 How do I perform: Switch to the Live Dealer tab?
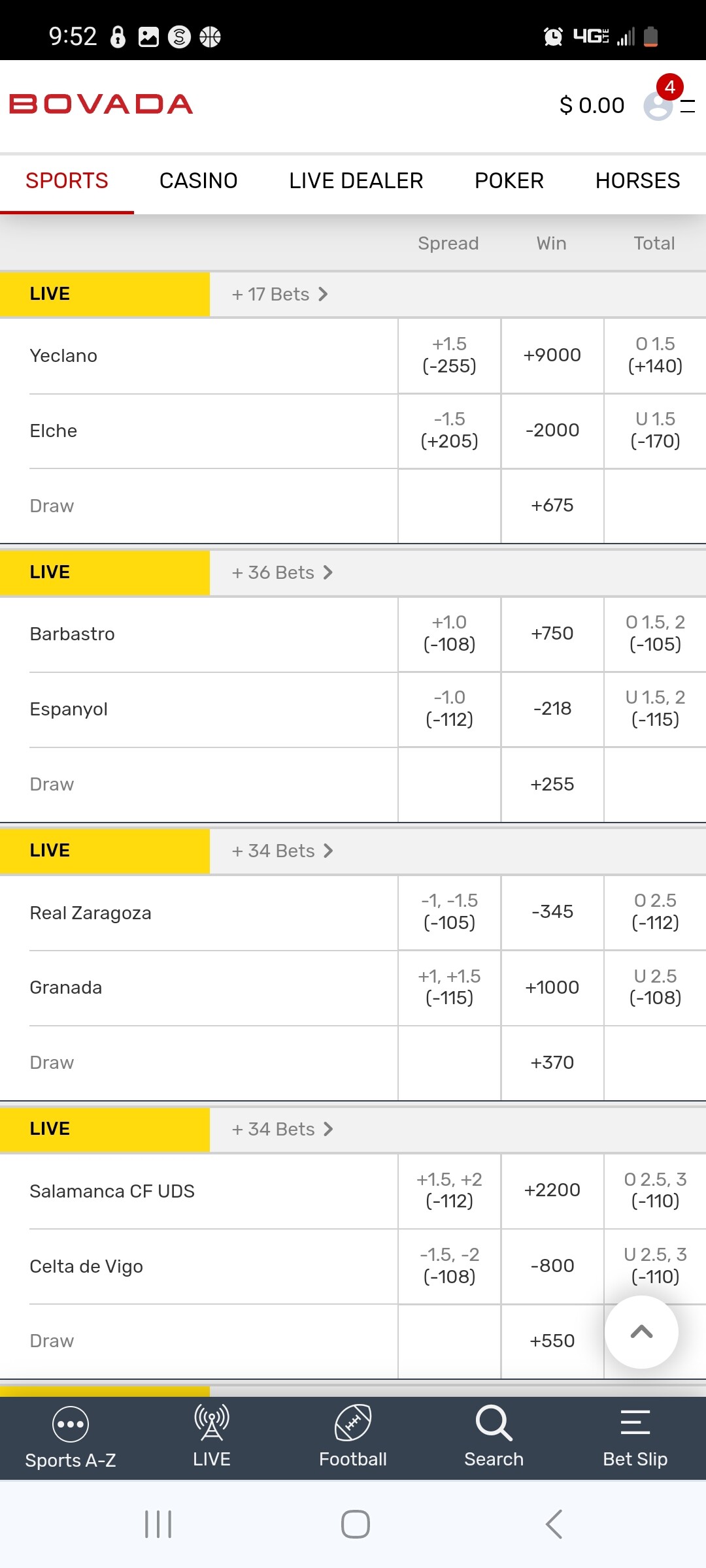[356, 180]
